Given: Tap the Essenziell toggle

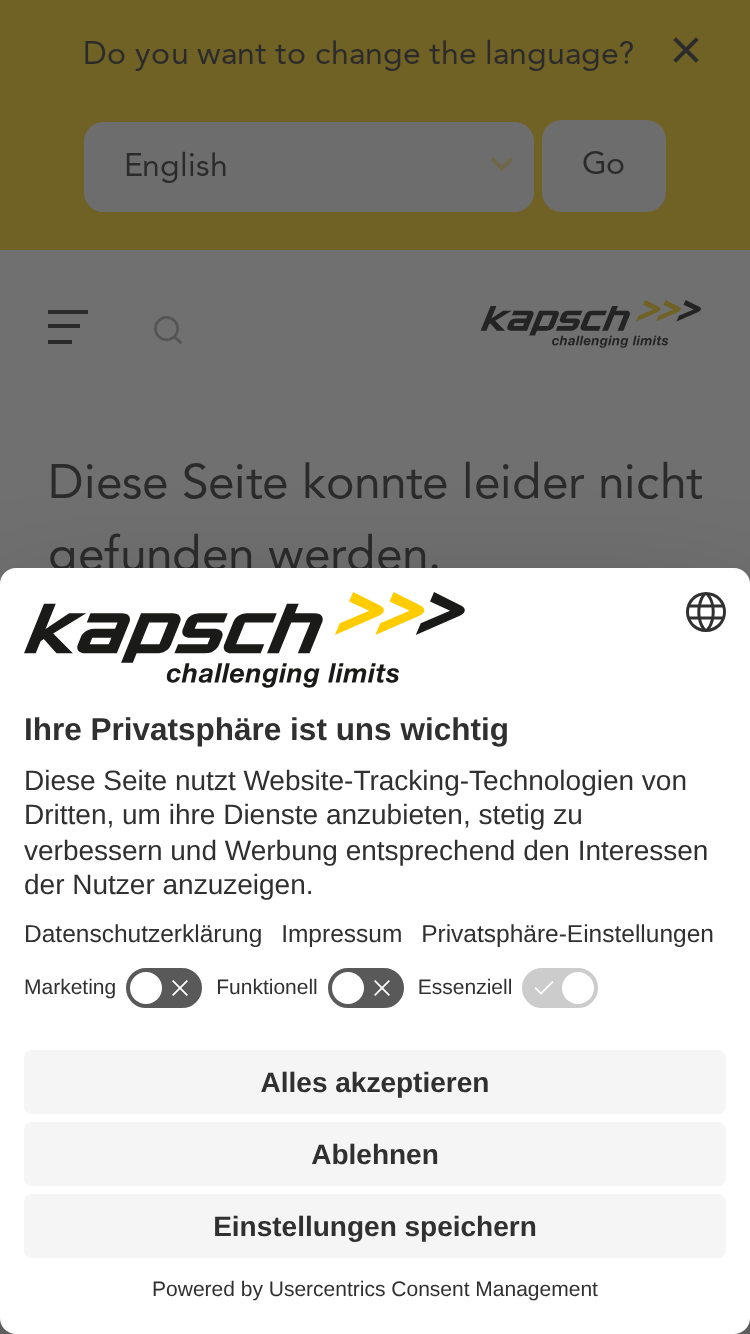Looking at the screenshot, I should [x=560, y=988].
